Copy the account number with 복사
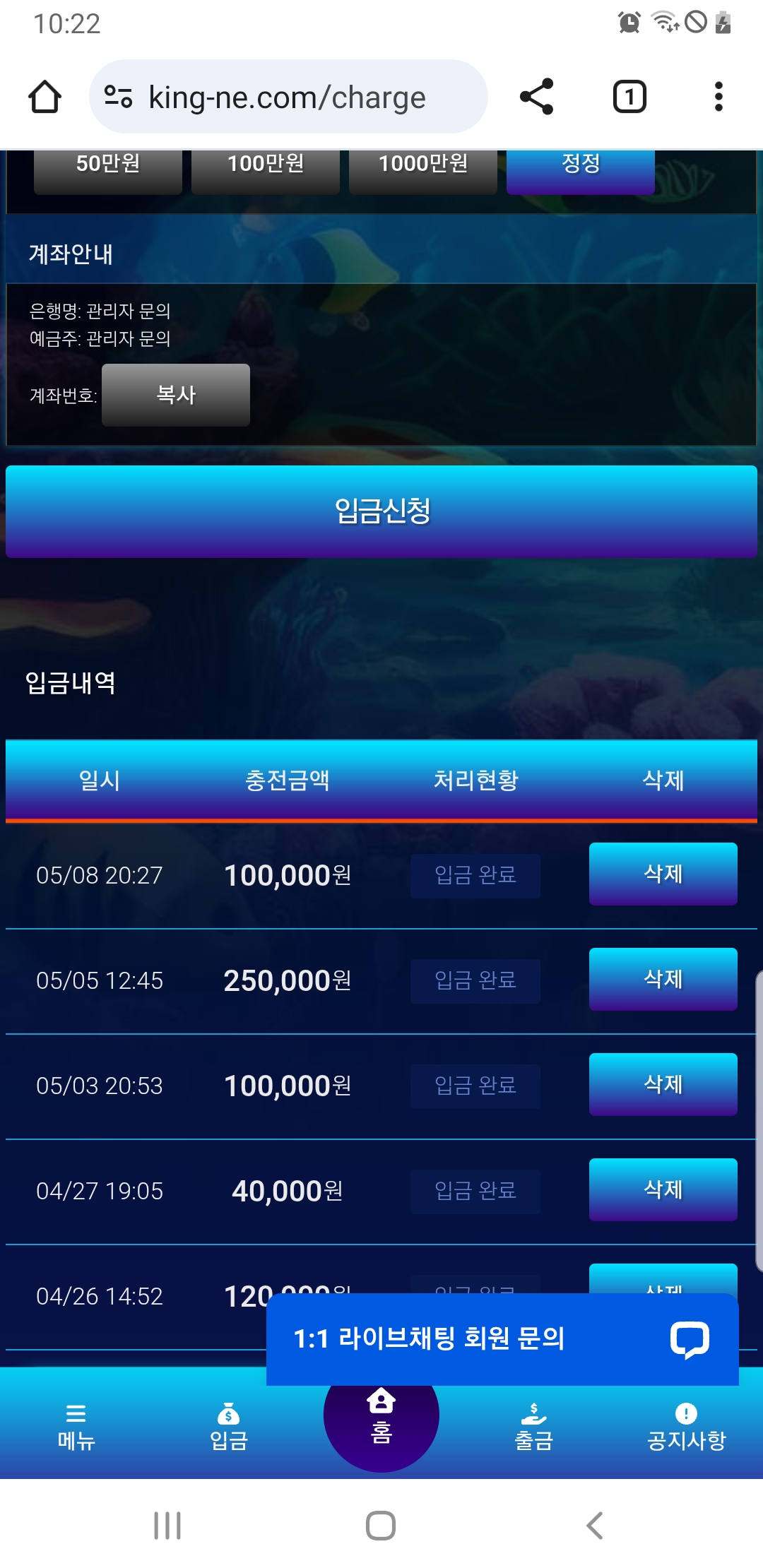The width and height of the screenshot is (763, 1568). coord(176,395)
